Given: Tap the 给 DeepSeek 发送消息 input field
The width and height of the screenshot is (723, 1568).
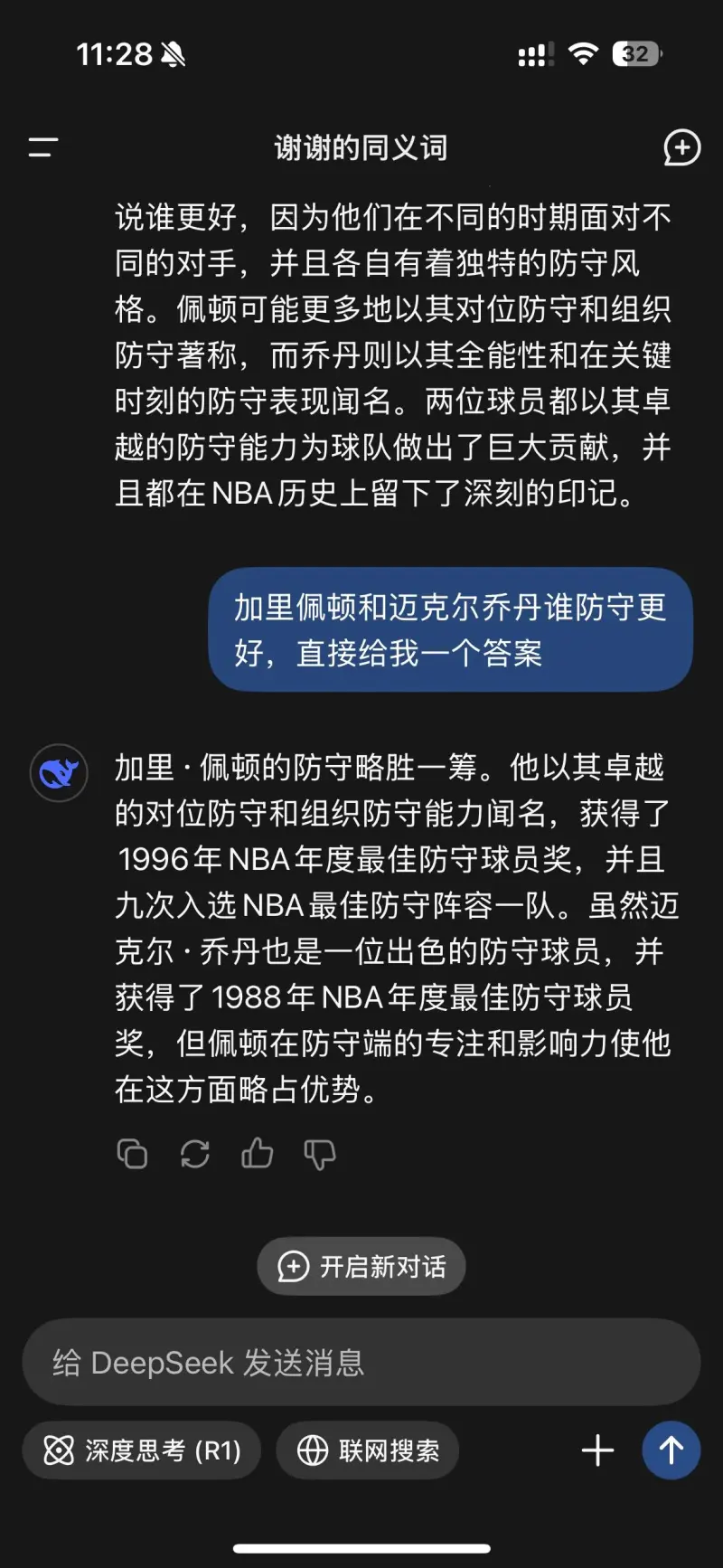Looking at the screenshot, I should tap(361, 1362).
